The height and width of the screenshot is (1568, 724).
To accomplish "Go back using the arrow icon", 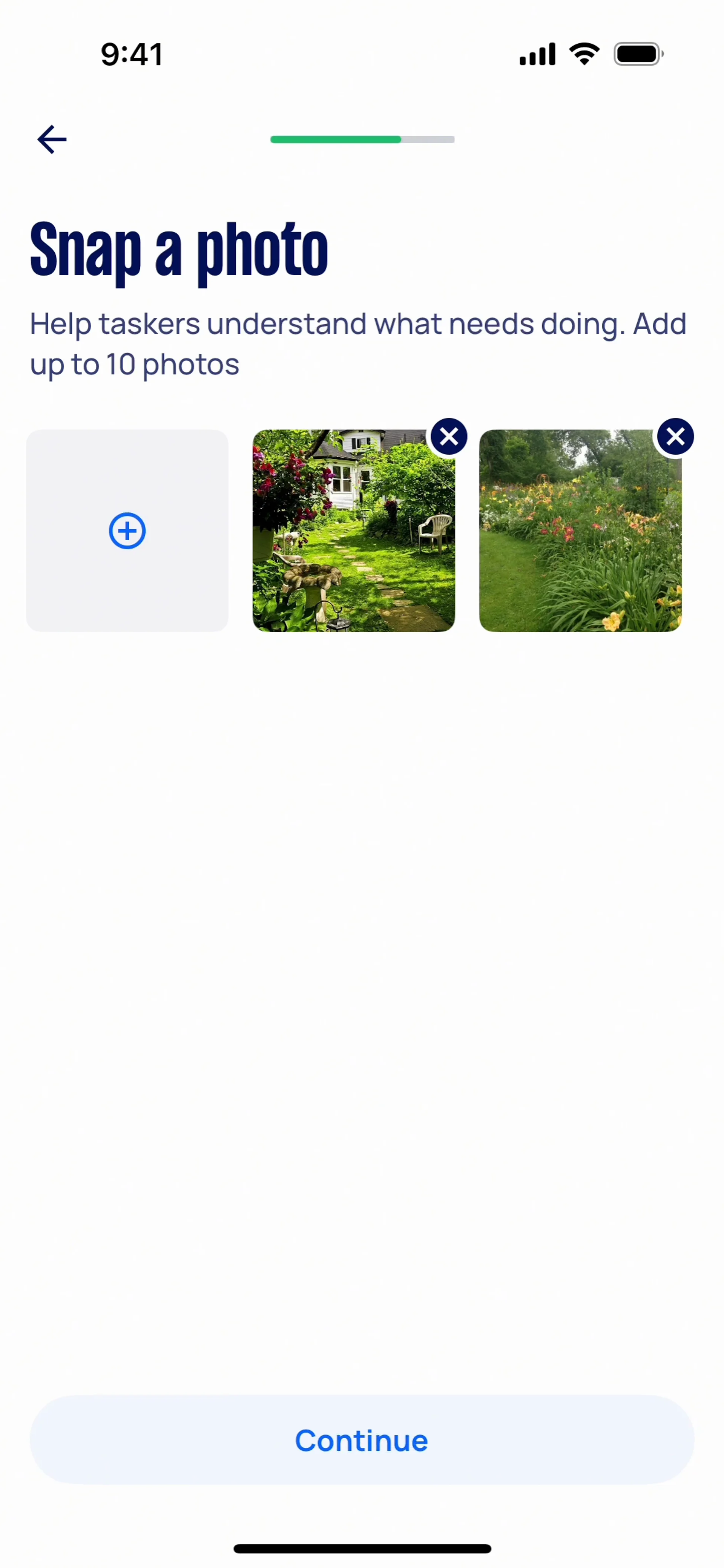I will pyautogui.click(x=52, y=139).
